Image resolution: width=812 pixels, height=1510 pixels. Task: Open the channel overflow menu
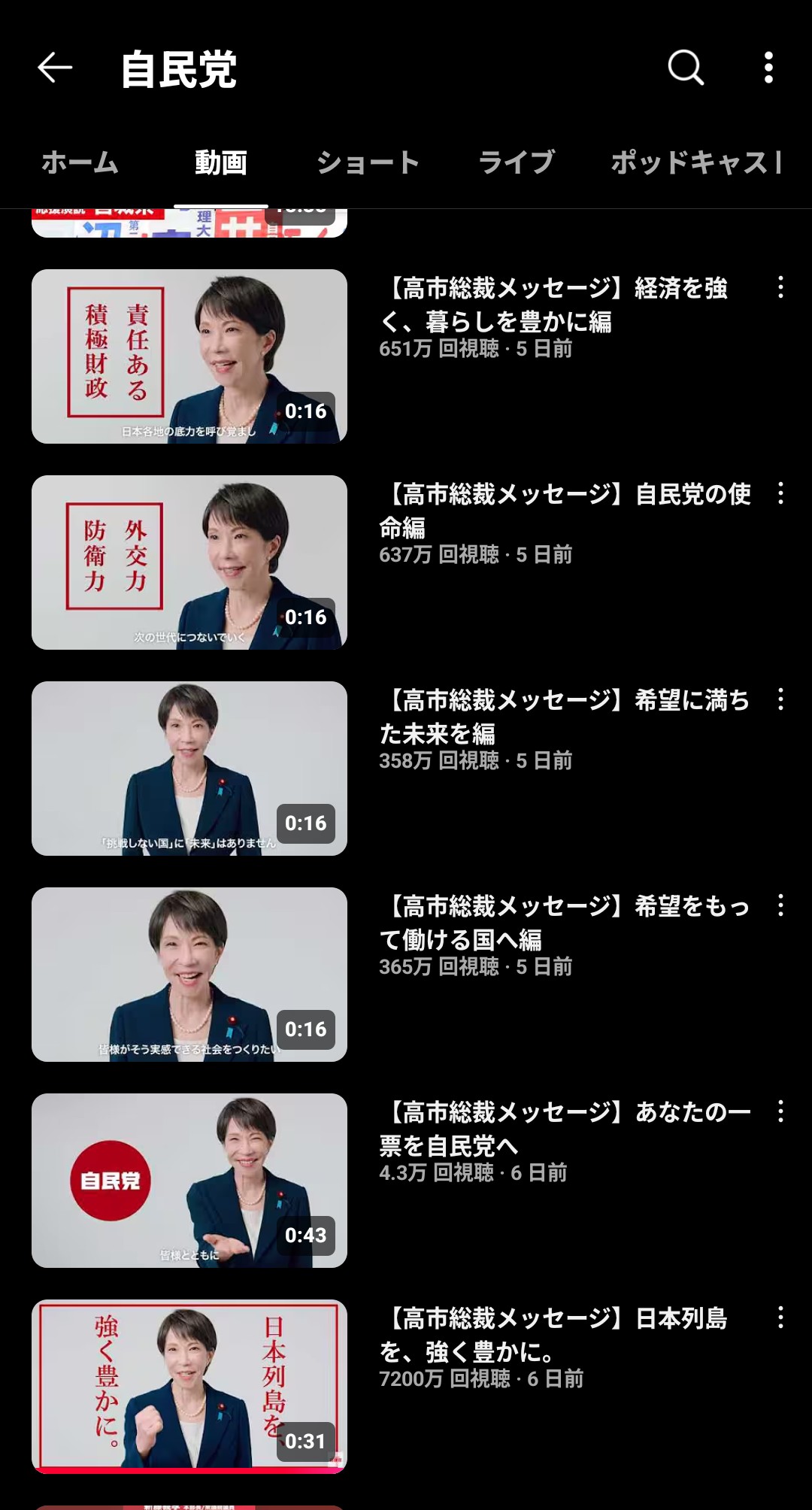[768, 68]
